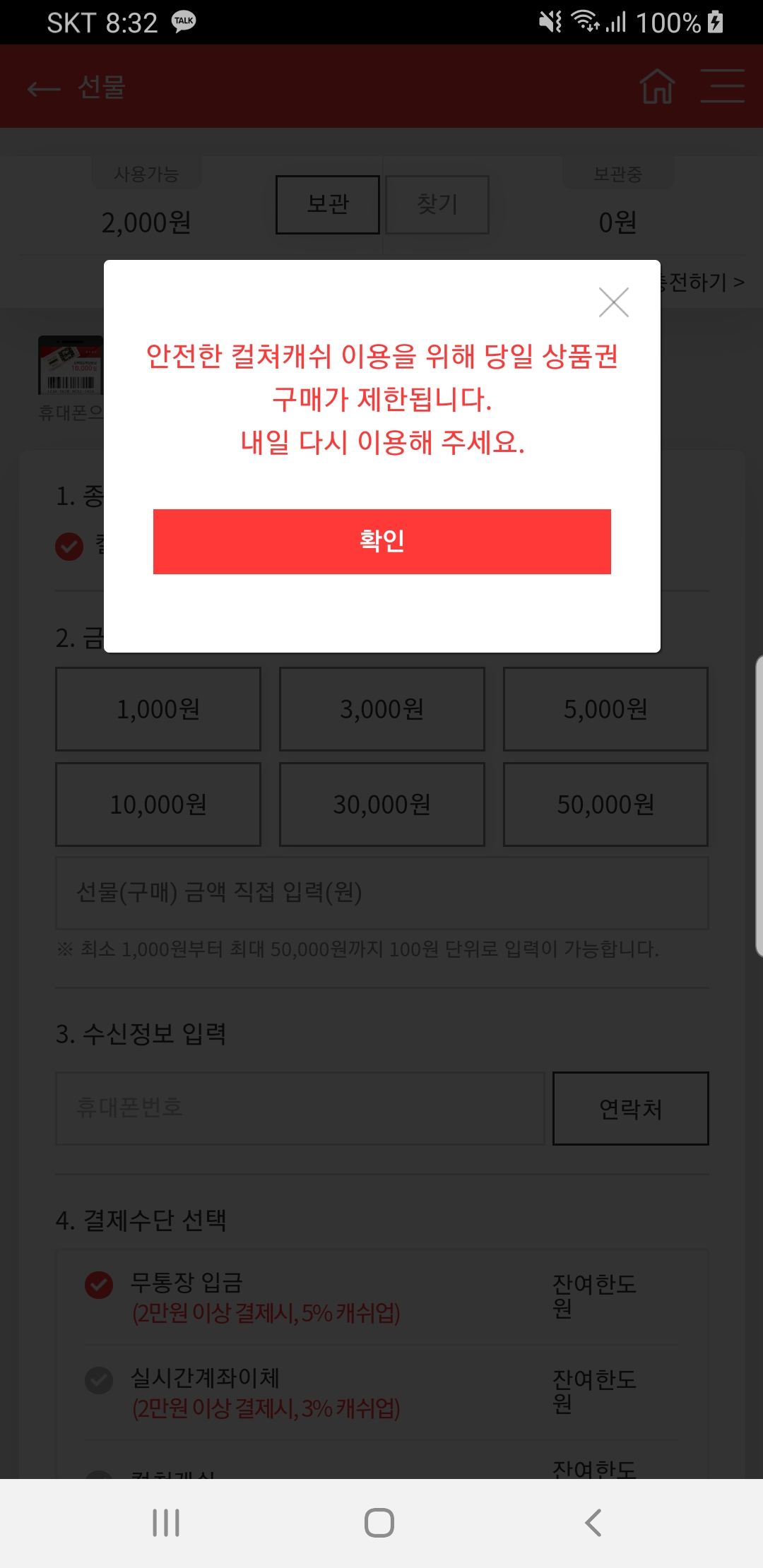Go back from the 선물 screen
Image resolution: width=763 pixels, height=1568 pixels.
pos(44,88)
